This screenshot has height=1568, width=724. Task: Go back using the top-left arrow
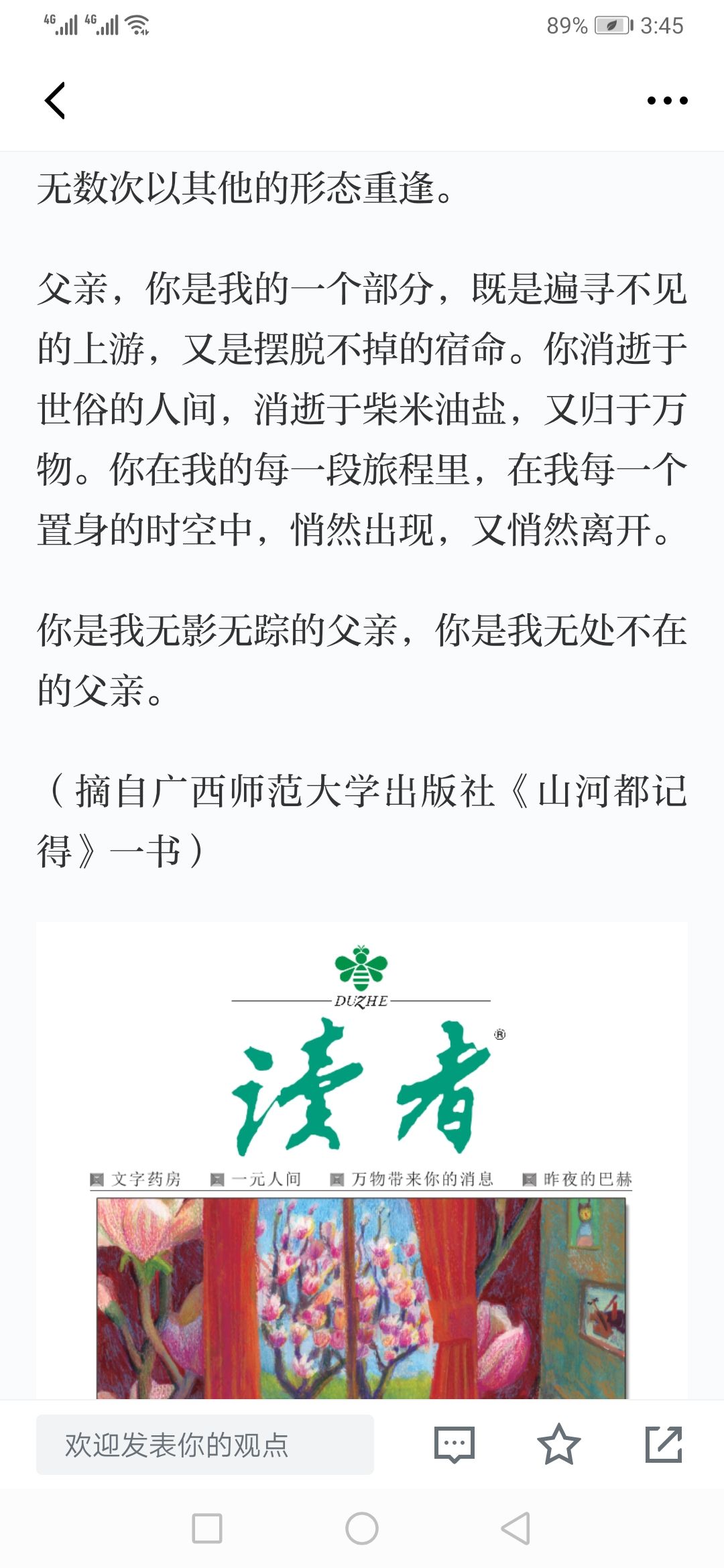pos(55,101)
